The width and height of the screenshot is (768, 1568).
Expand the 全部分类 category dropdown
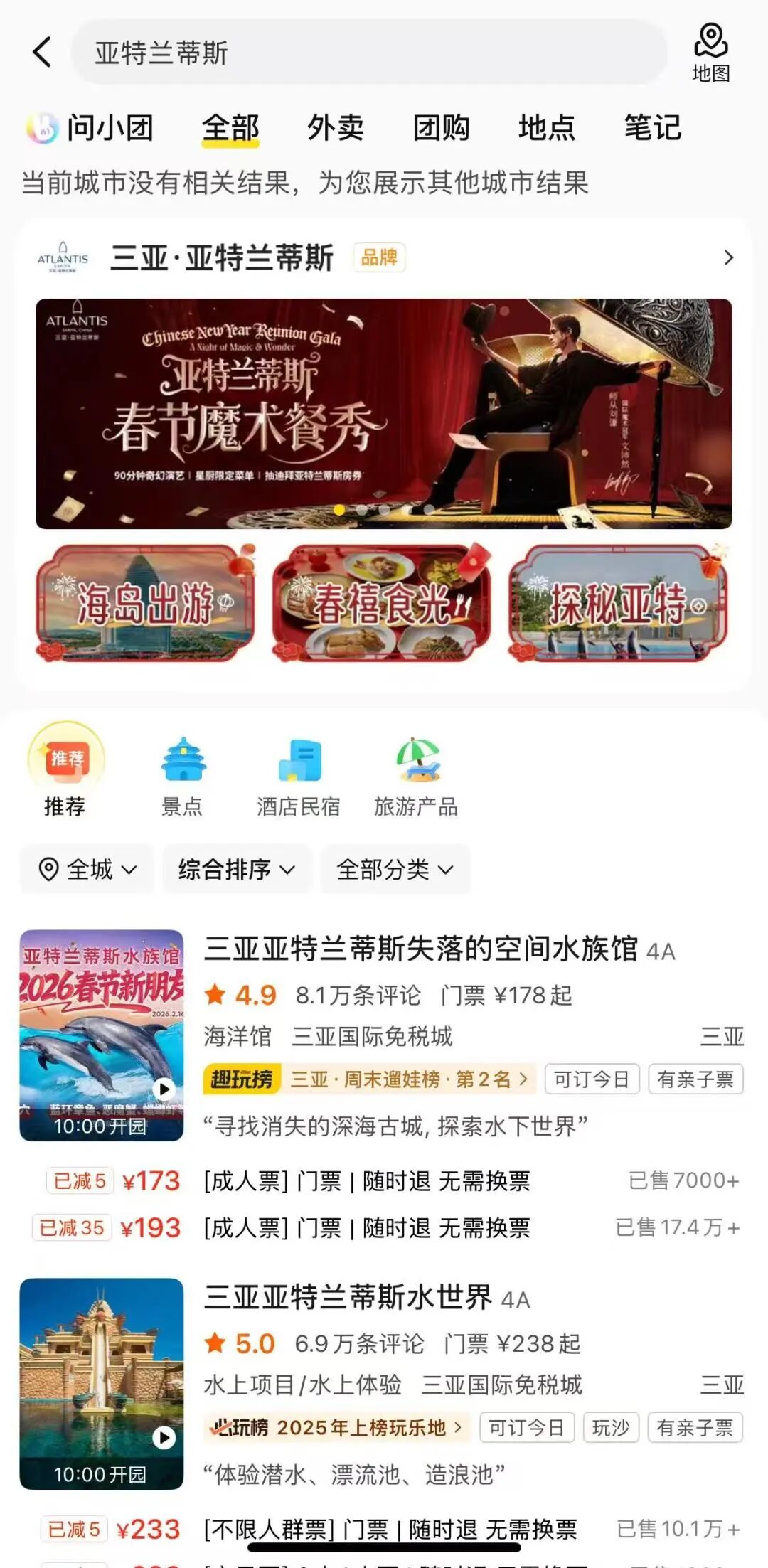395,869
